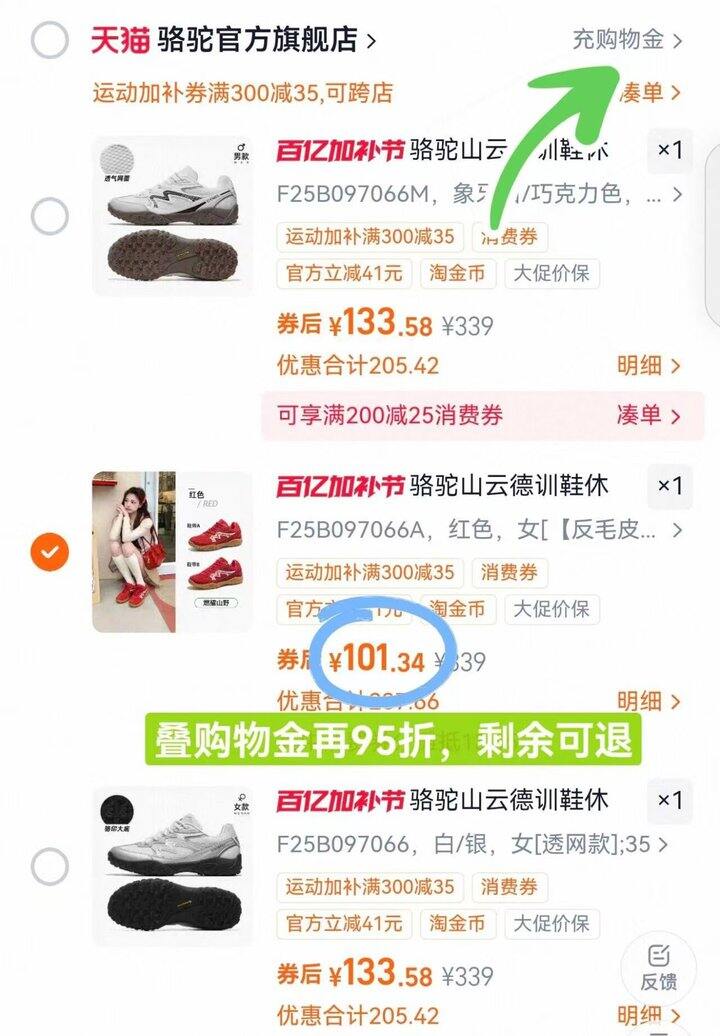This screenshot has width=720, height=1036.
Task: Select the 白/银 women's mesh shoe item
Action: click(49, 867)
